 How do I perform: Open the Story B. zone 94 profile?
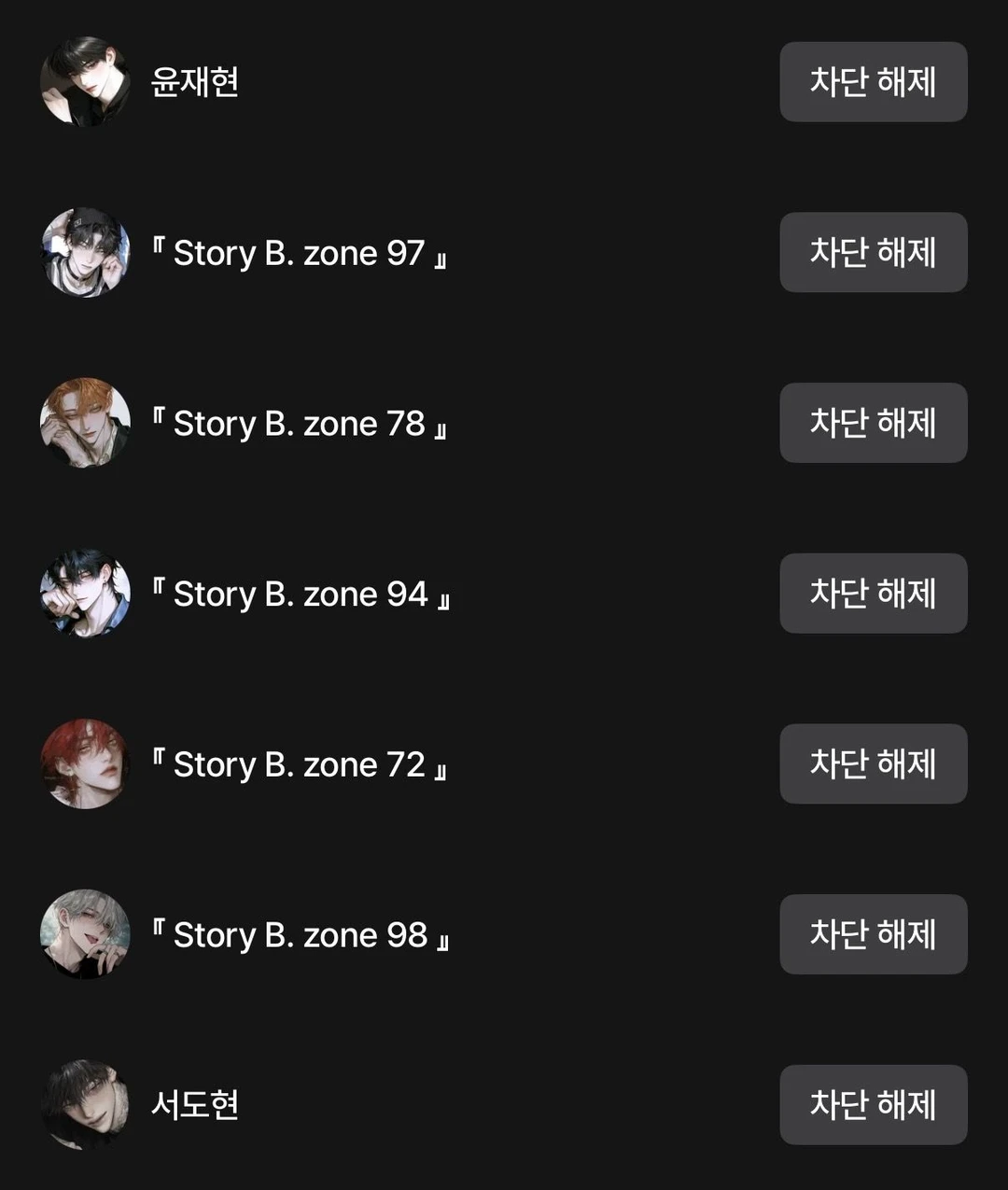click(x=299, y=595)
